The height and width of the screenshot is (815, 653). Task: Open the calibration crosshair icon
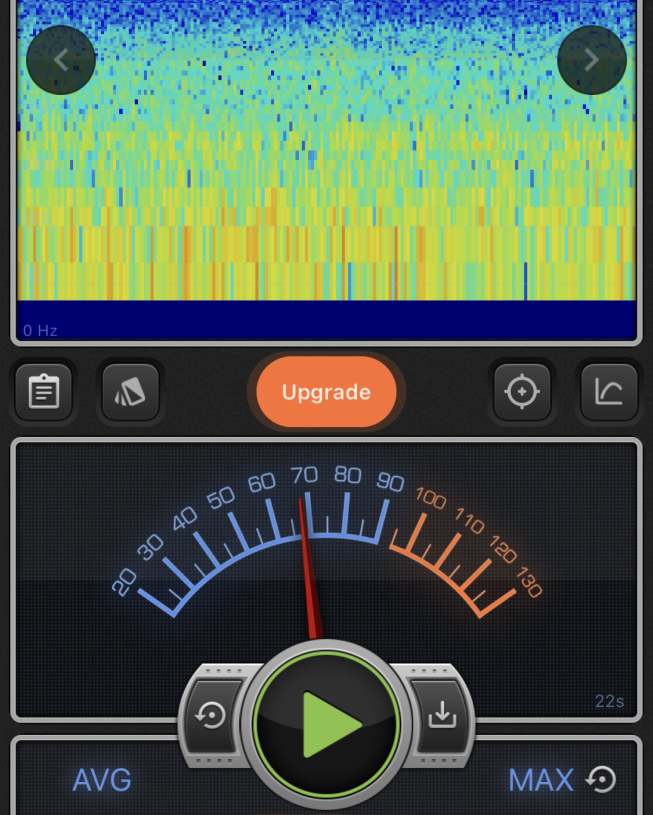click(522, 392)
